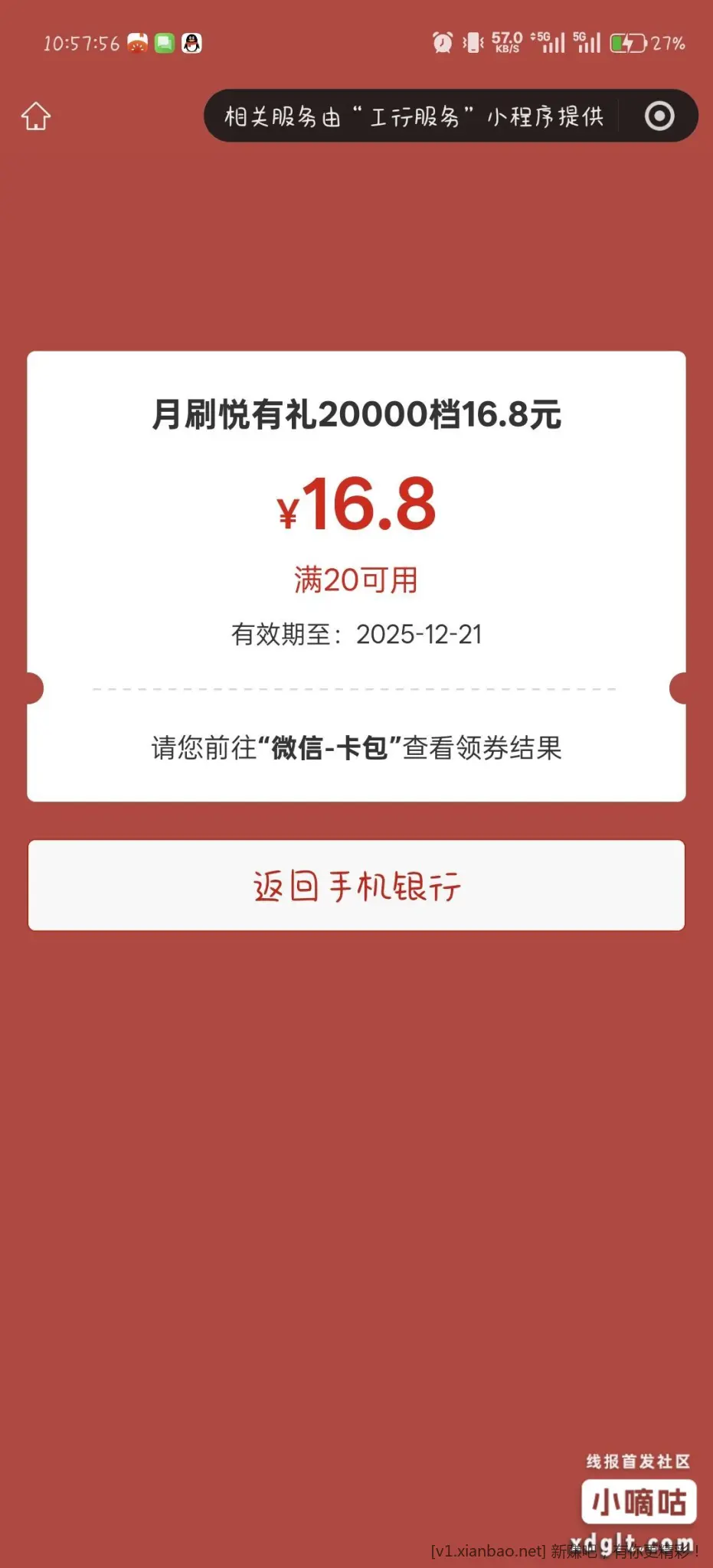Close the mini program via circle icon

[659, 116]
